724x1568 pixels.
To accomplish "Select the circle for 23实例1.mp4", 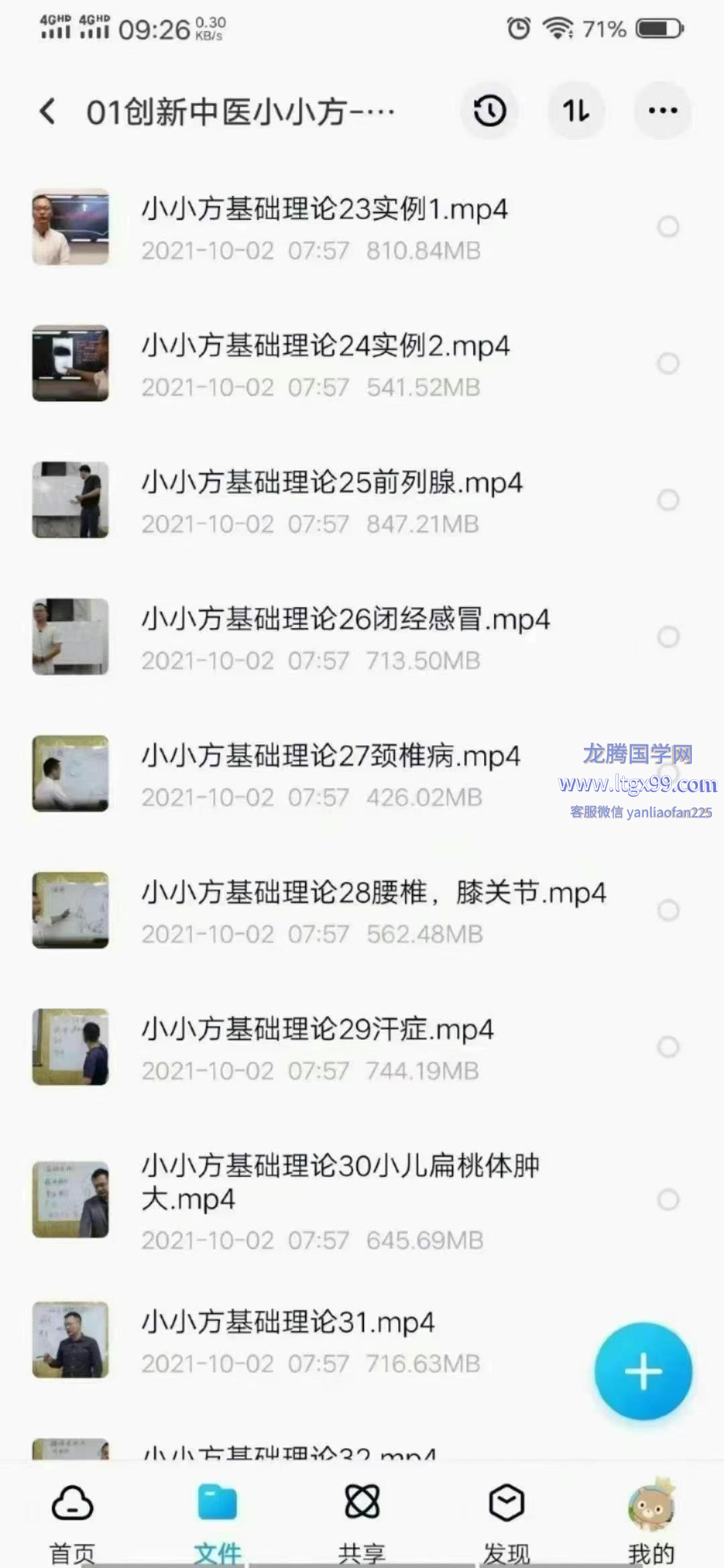I will (668, 227).
